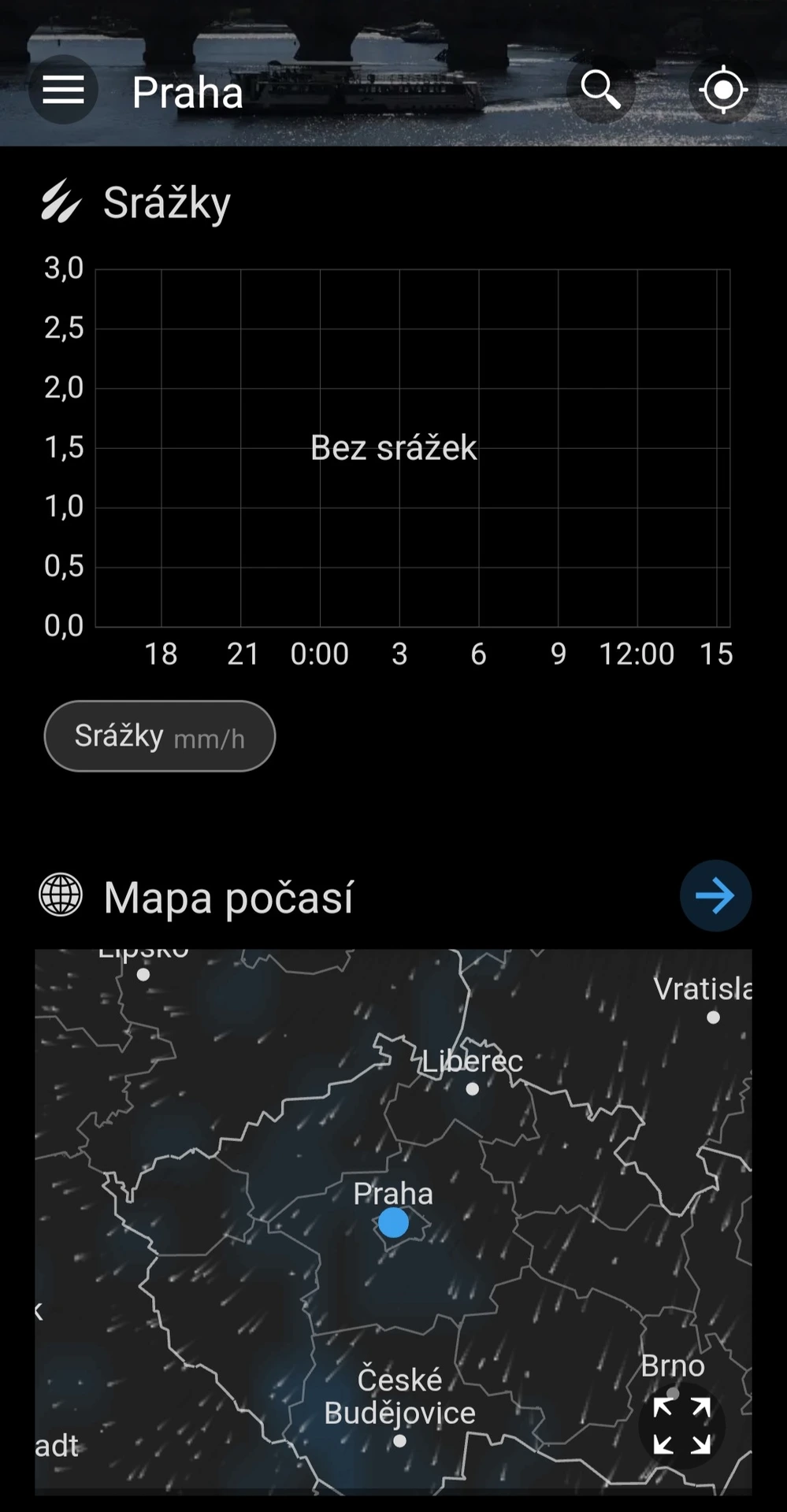Search for another city
The height and width of the screenshot is (1512, 787).
tap(600, 90)
